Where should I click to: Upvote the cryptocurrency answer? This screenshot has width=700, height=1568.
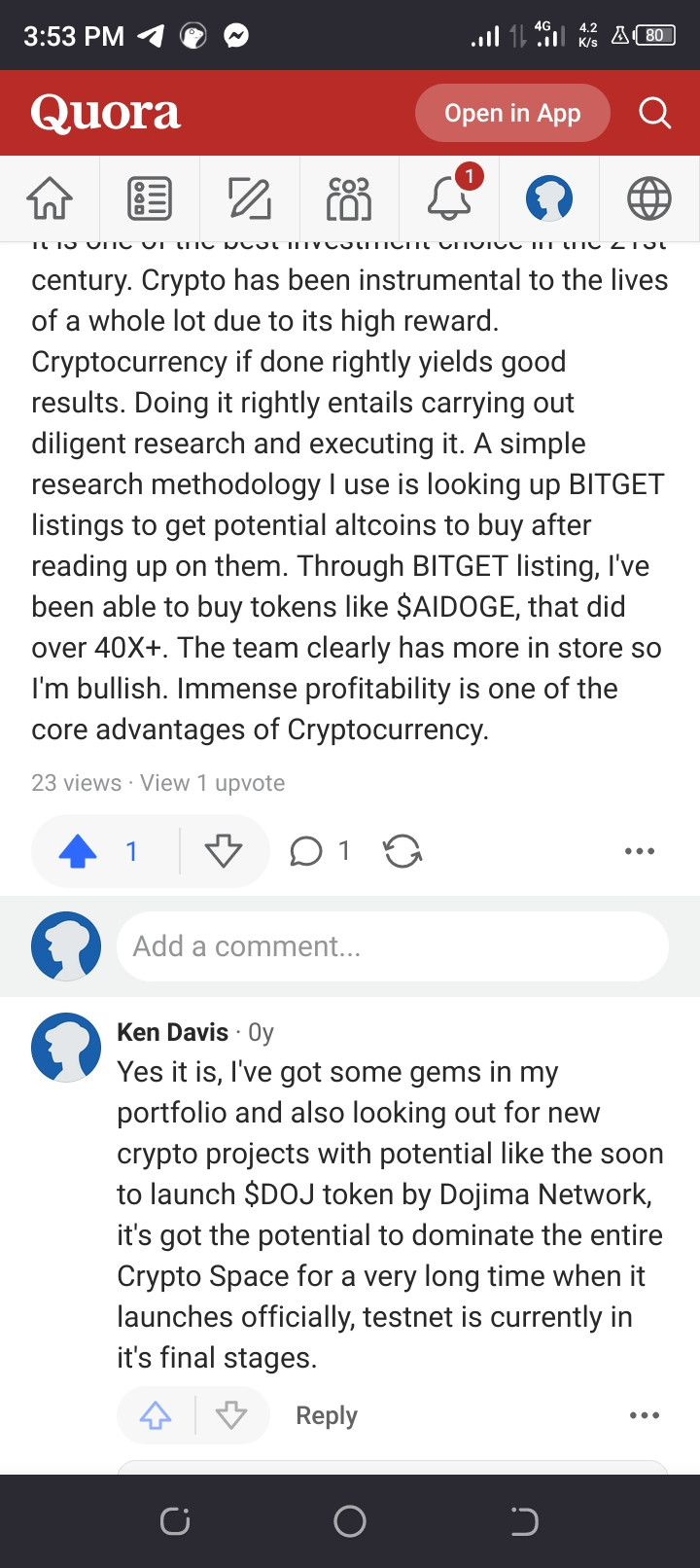click(x=80, y=852)
